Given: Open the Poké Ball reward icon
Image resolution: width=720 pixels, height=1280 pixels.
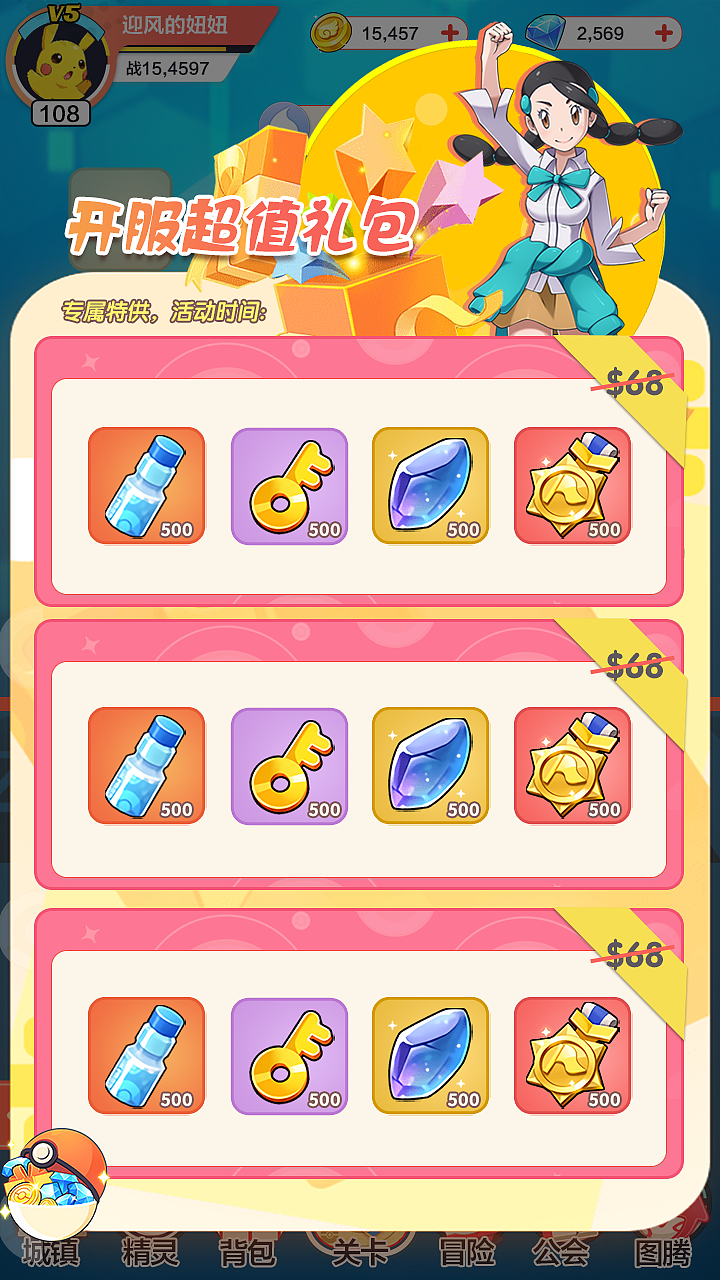Looking at the screenshot, I should (55, 1182).
